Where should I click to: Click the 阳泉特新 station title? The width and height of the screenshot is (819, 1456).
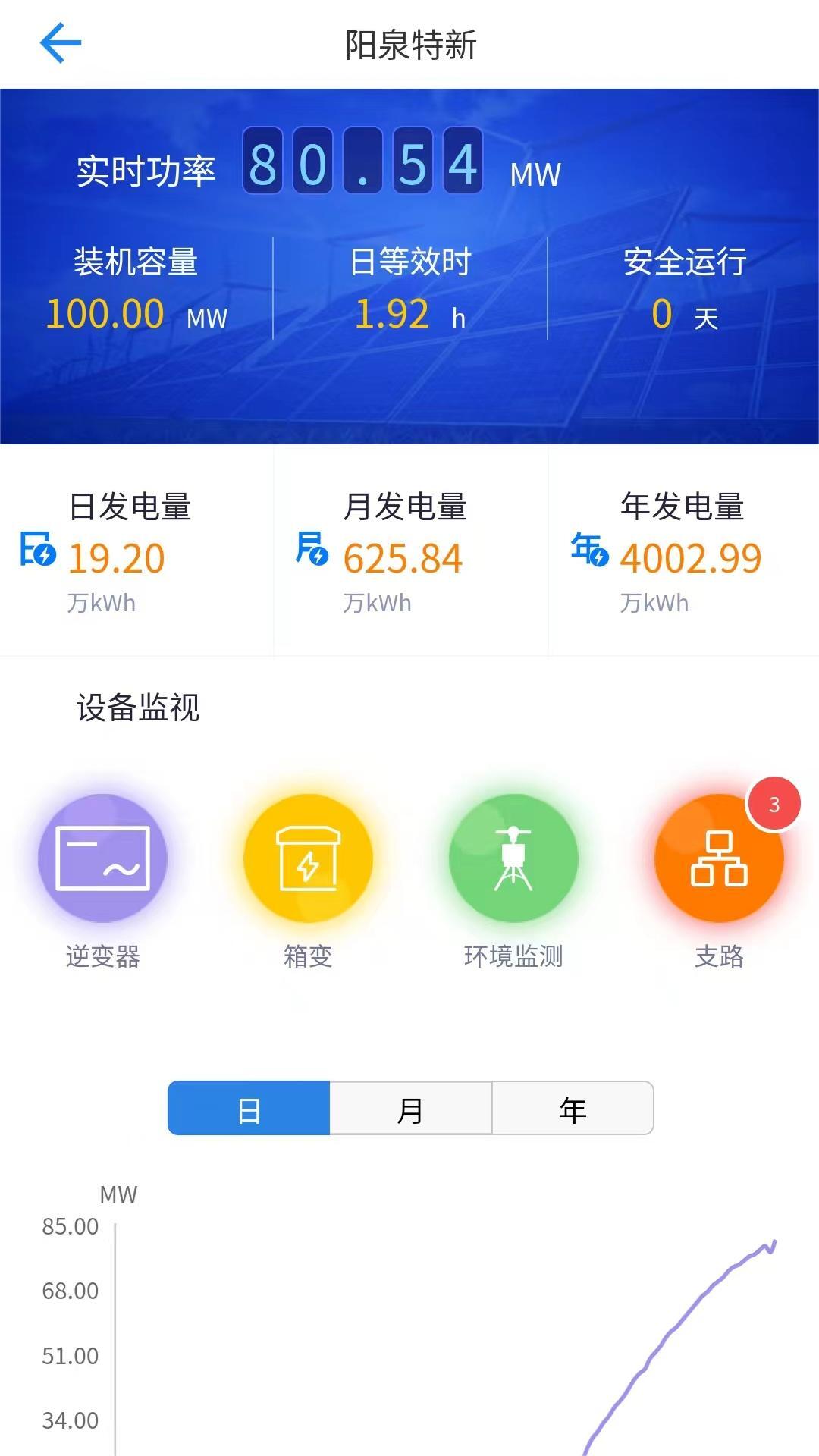click(x=409, y=42)
